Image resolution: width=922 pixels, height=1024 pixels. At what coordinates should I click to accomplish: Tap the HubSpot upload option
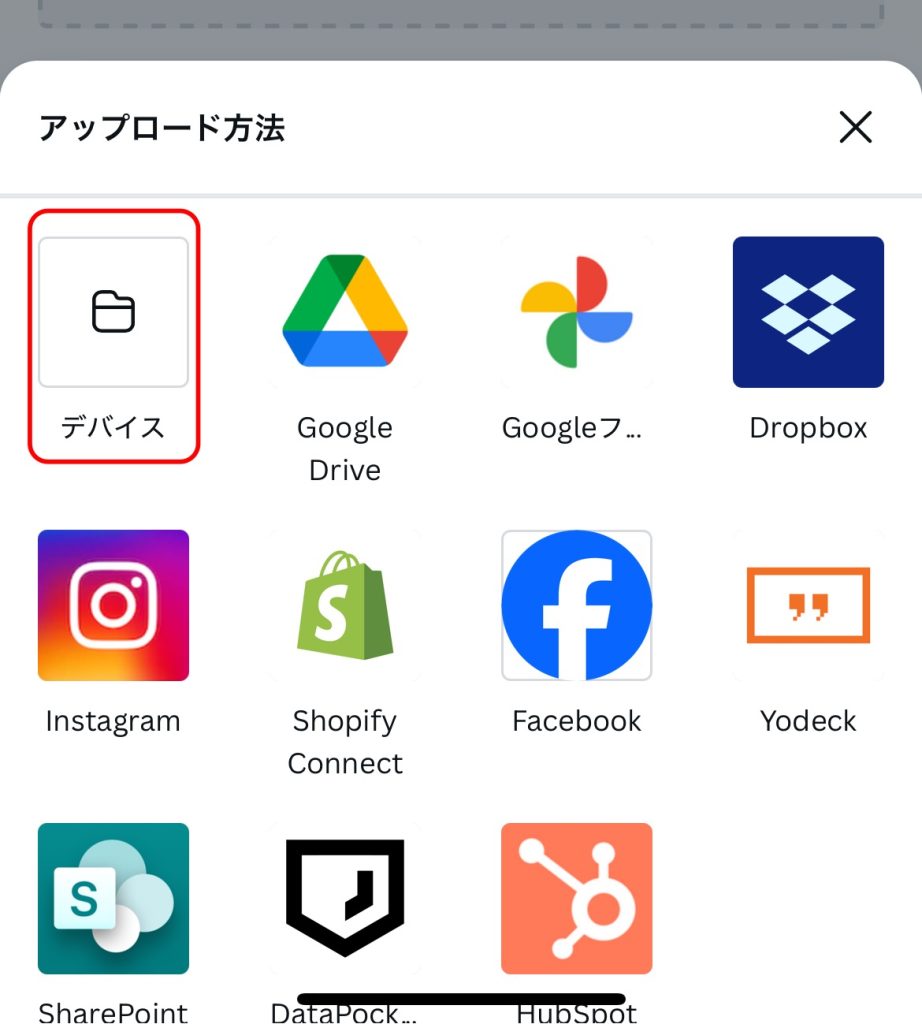tap(576, 898)
